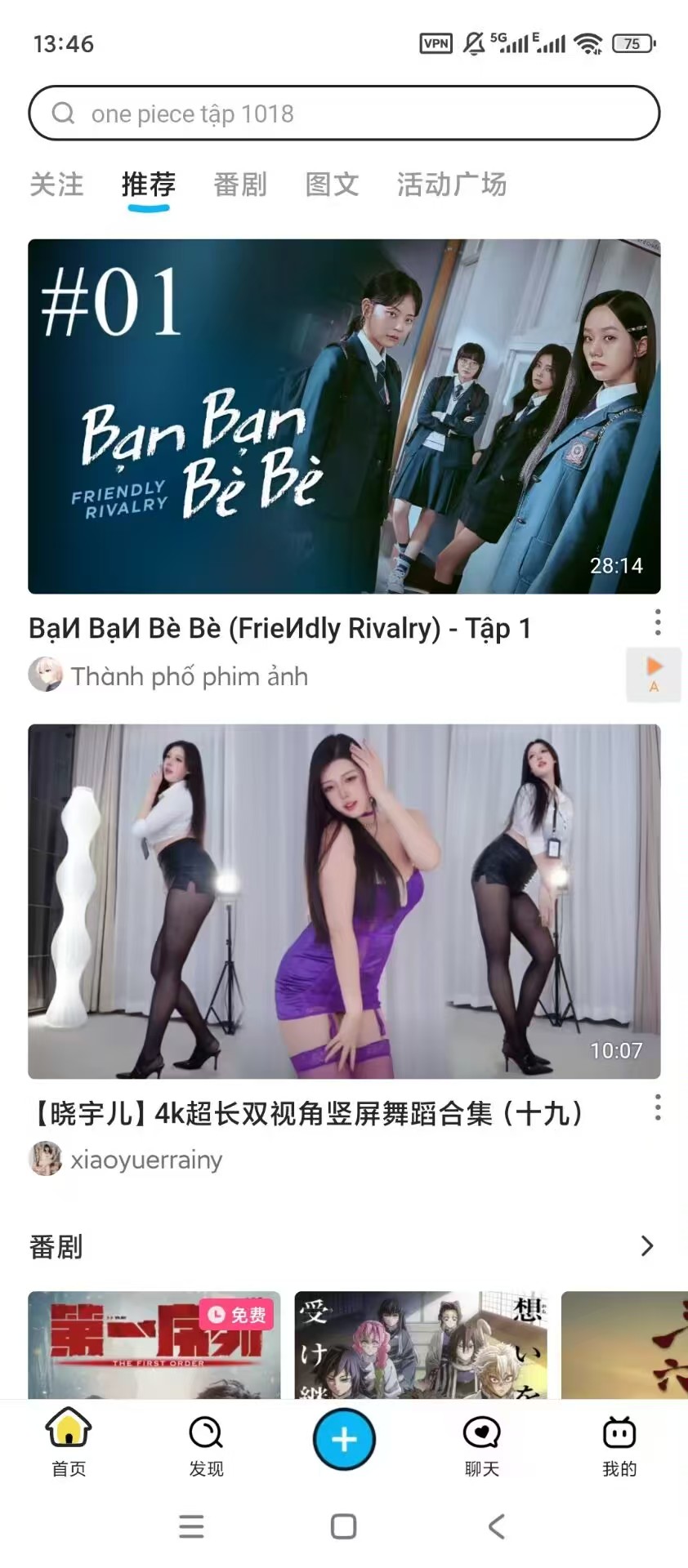Create a new post with the plus button

344,1439
